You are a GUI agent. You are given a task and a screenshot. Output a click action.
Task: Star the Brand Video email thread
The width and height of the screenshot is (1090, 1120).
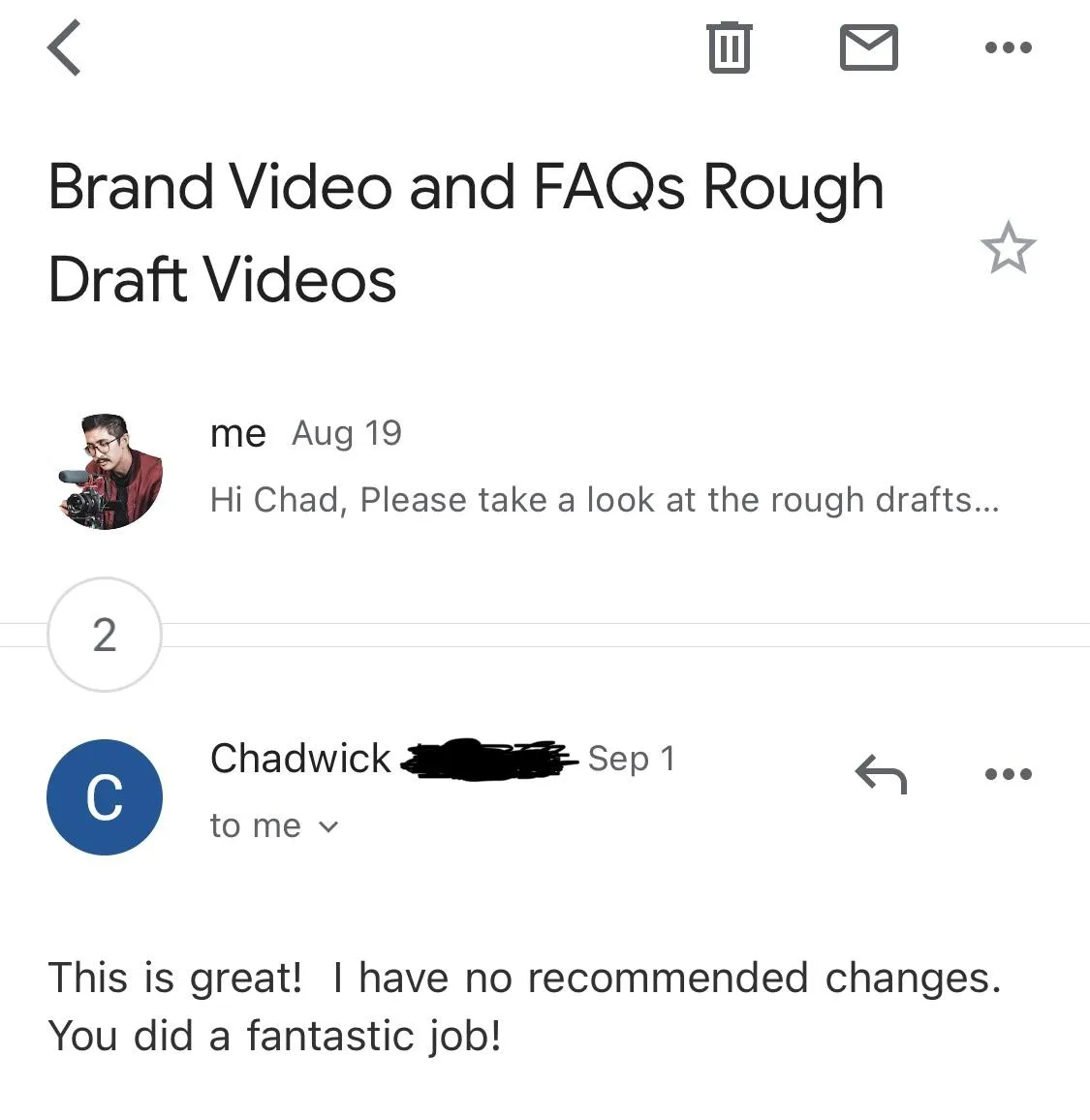pos(1008,248)
